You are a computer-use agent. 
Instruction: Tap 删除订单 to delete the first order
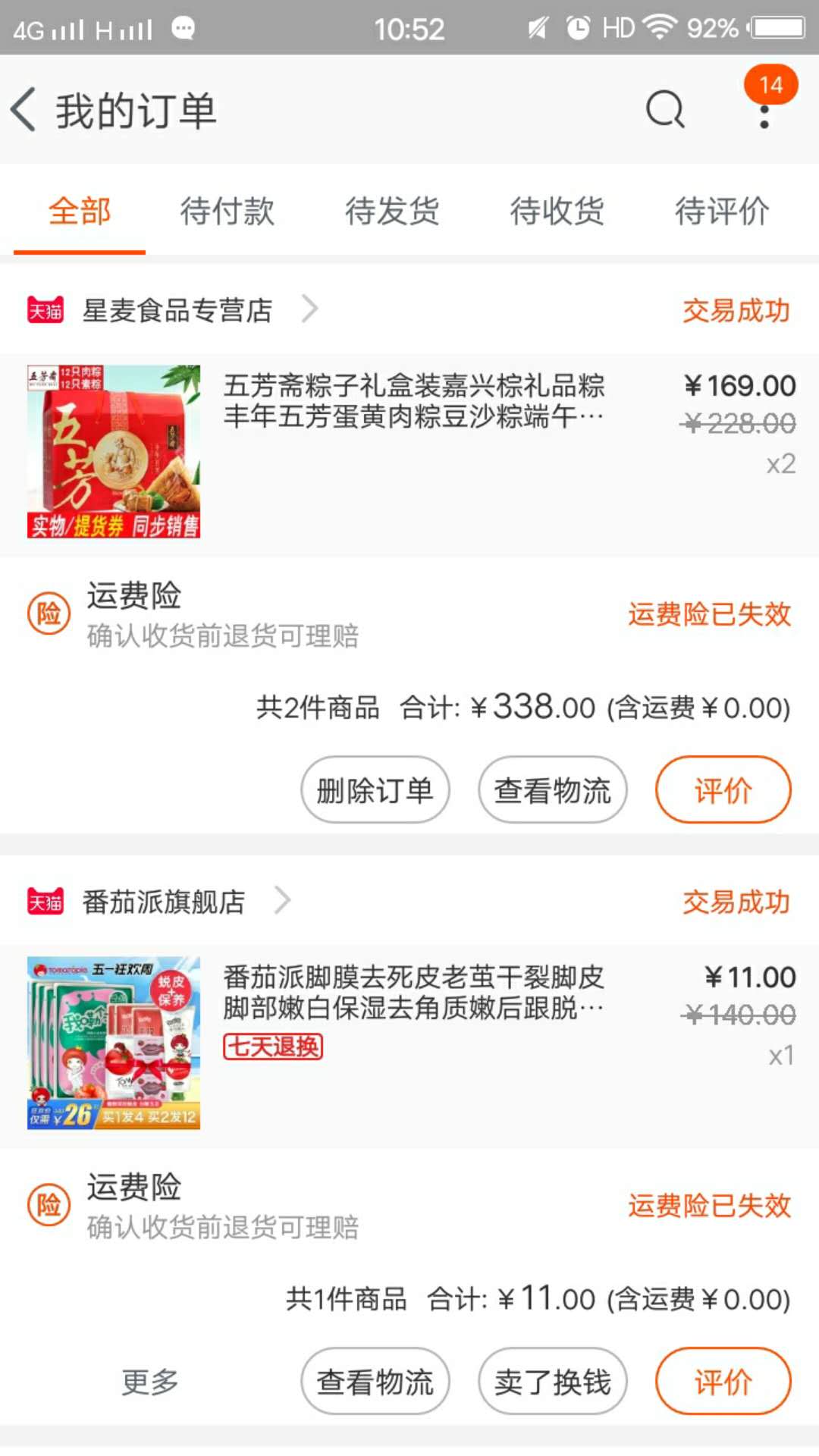click(x=375, y=789)
